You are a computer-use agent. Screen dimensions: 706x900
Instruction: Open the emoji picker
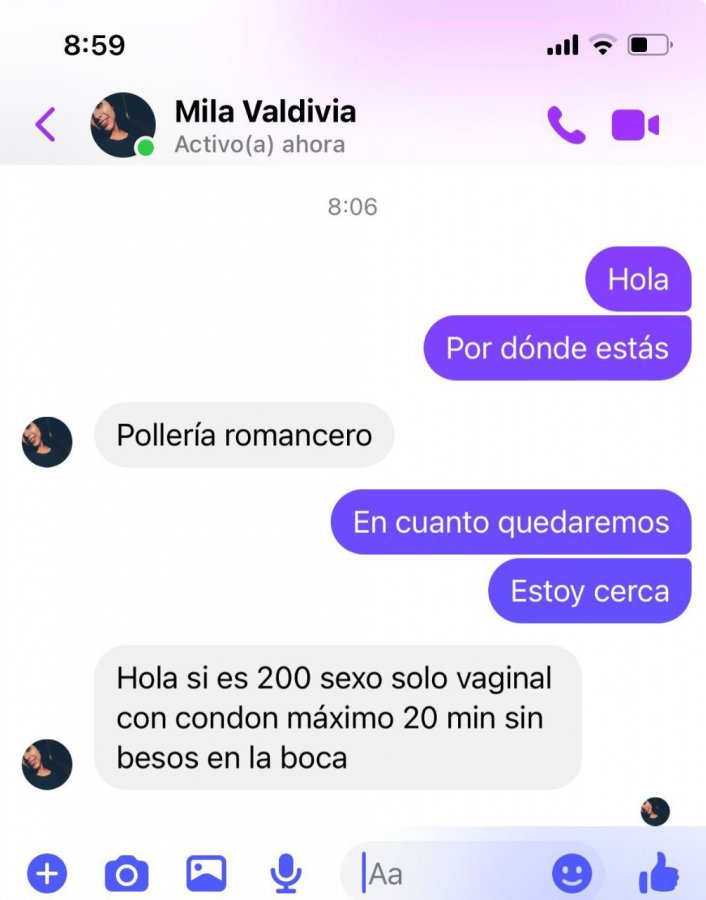click(572, 874)
